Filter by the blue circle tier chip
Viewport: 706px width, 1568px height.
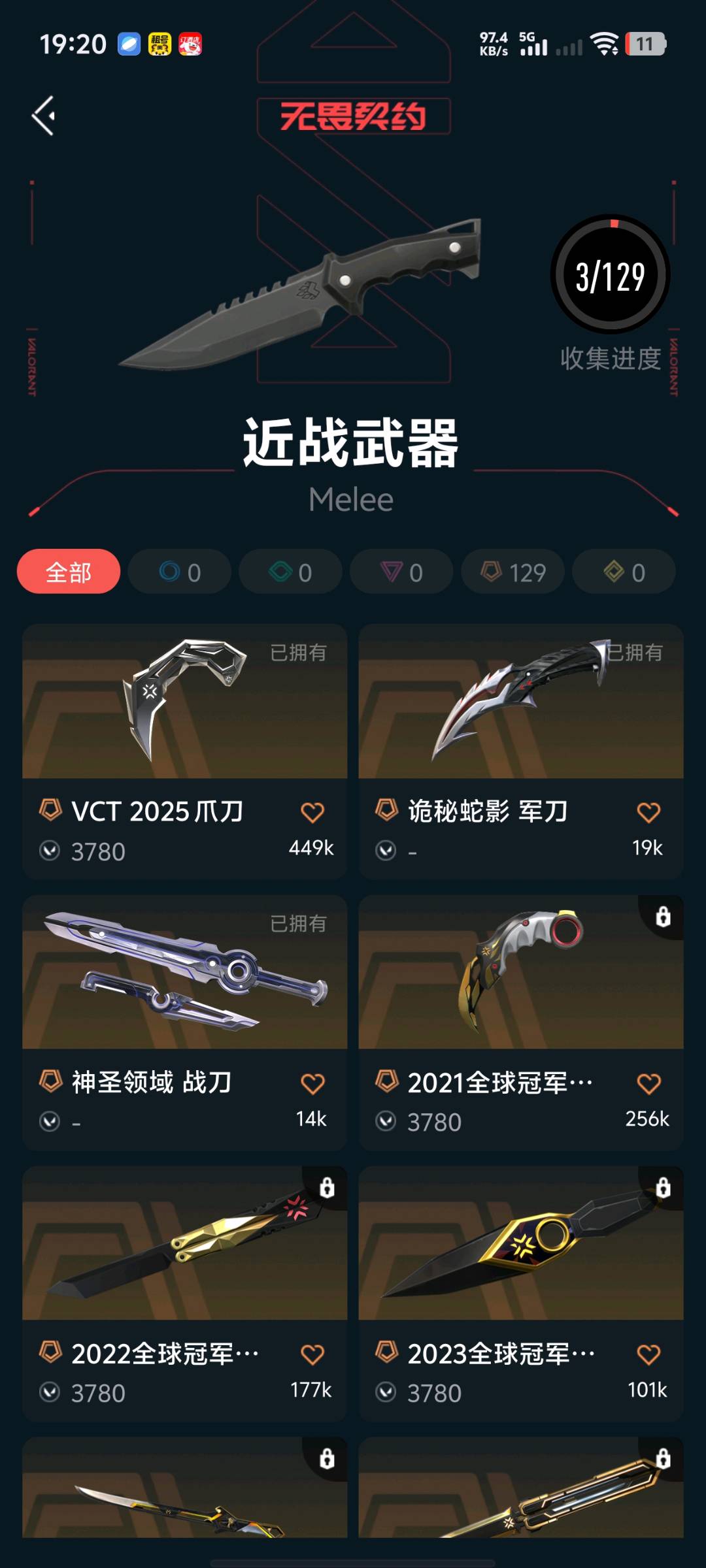pos(180,572)
